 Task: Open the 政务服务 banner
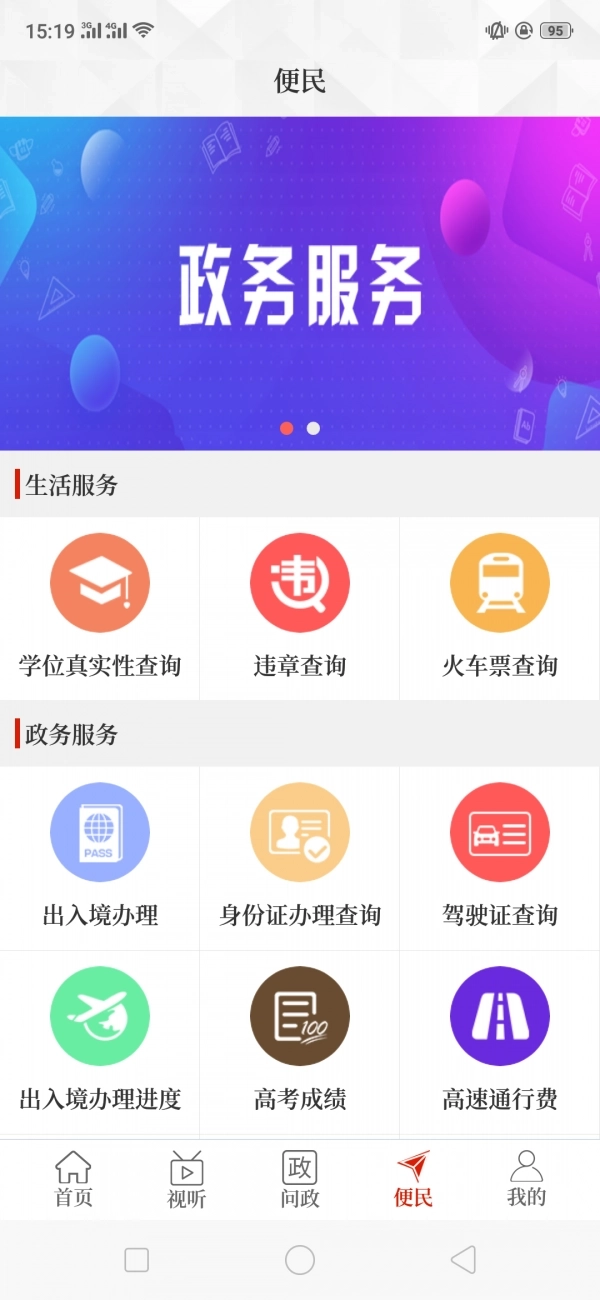pyautogui.click(x=300, y=283)
